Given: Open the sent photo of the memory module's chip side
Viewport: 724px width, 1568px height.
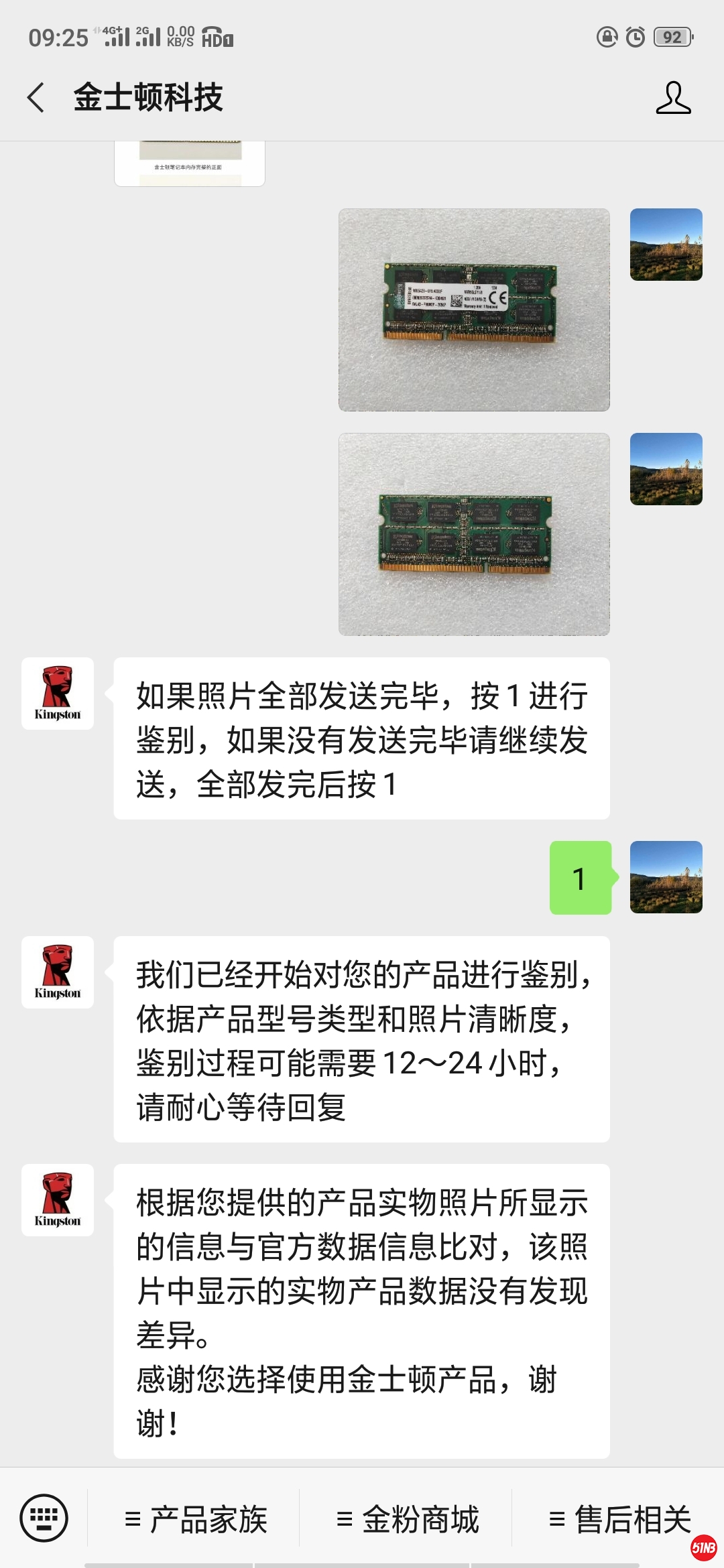Looking at the screenshot, I should click(x=474, y=534).
